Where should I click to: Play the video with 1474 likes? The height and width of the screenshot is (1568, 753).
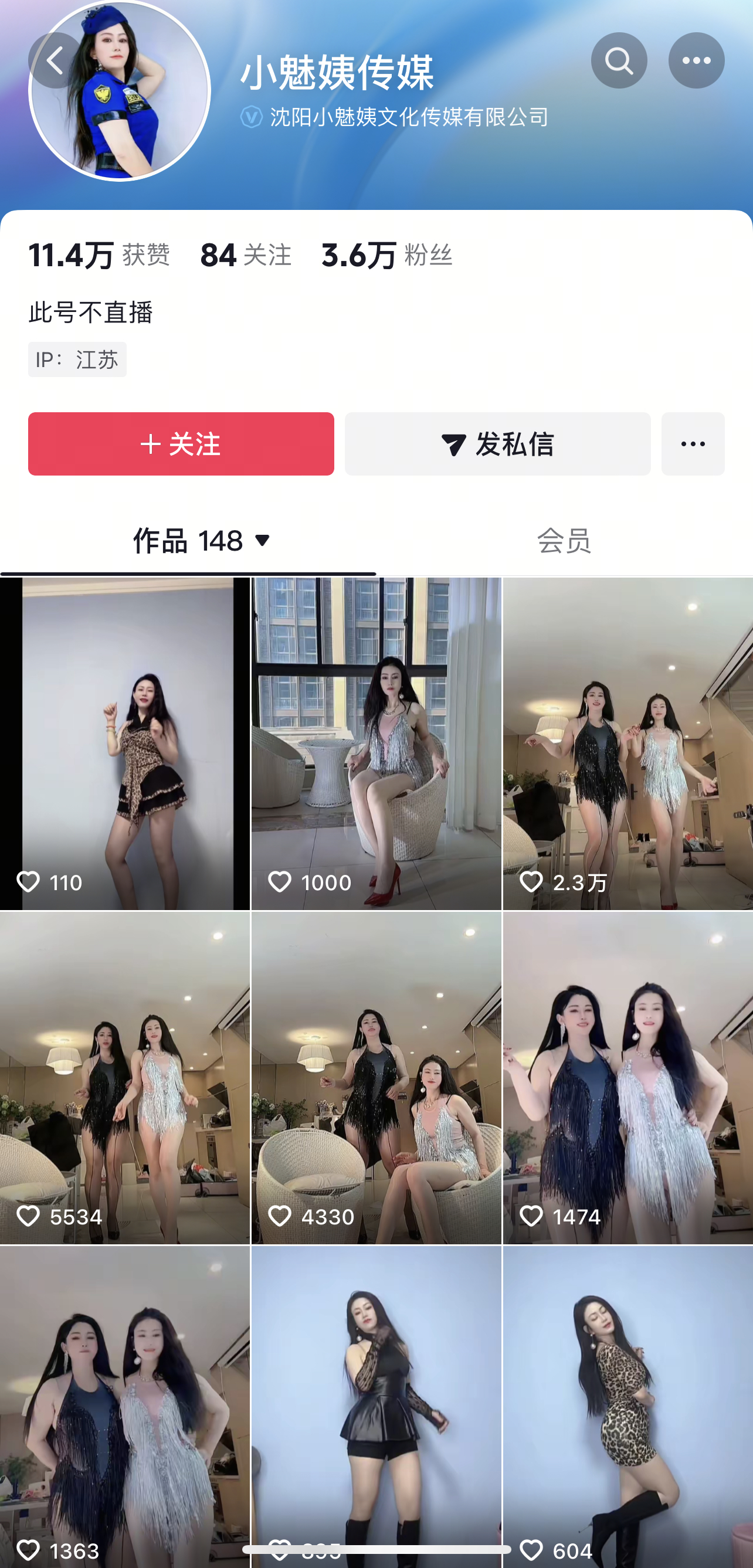click(627, 1077)
